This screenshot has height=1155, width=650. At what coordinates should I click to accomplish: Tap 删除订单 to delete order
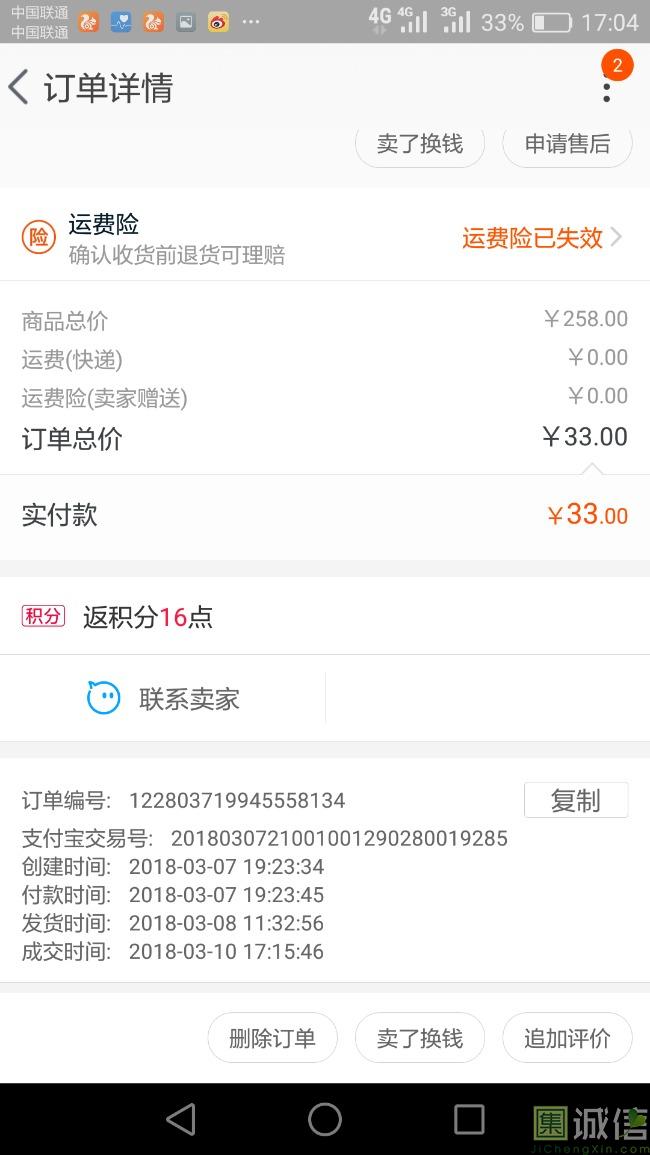click(273, 1038)
